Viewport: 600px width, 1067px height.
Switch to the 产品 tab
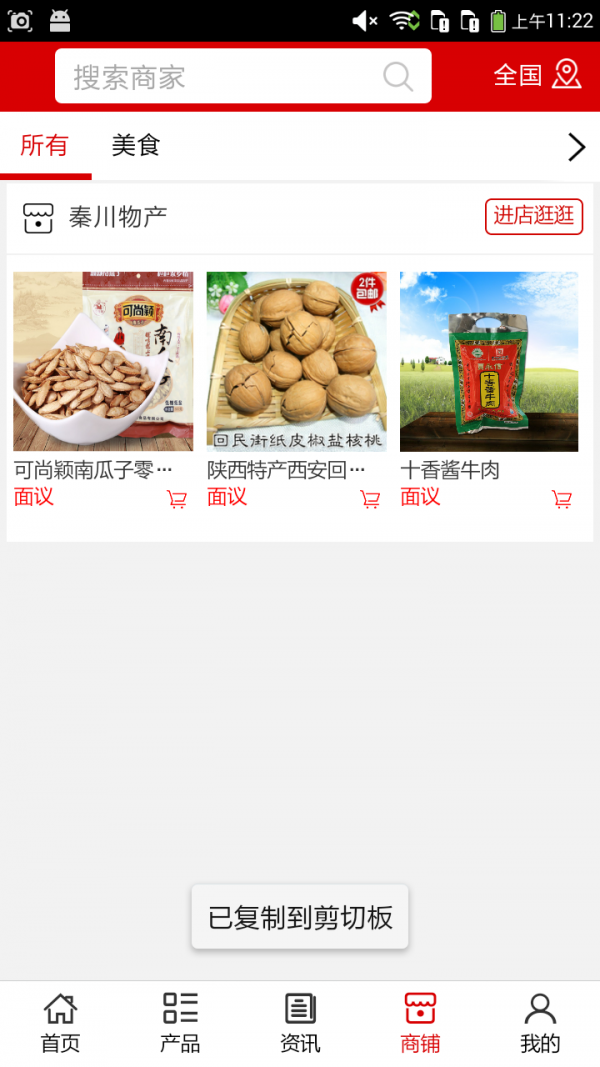tap(180, 1023)
